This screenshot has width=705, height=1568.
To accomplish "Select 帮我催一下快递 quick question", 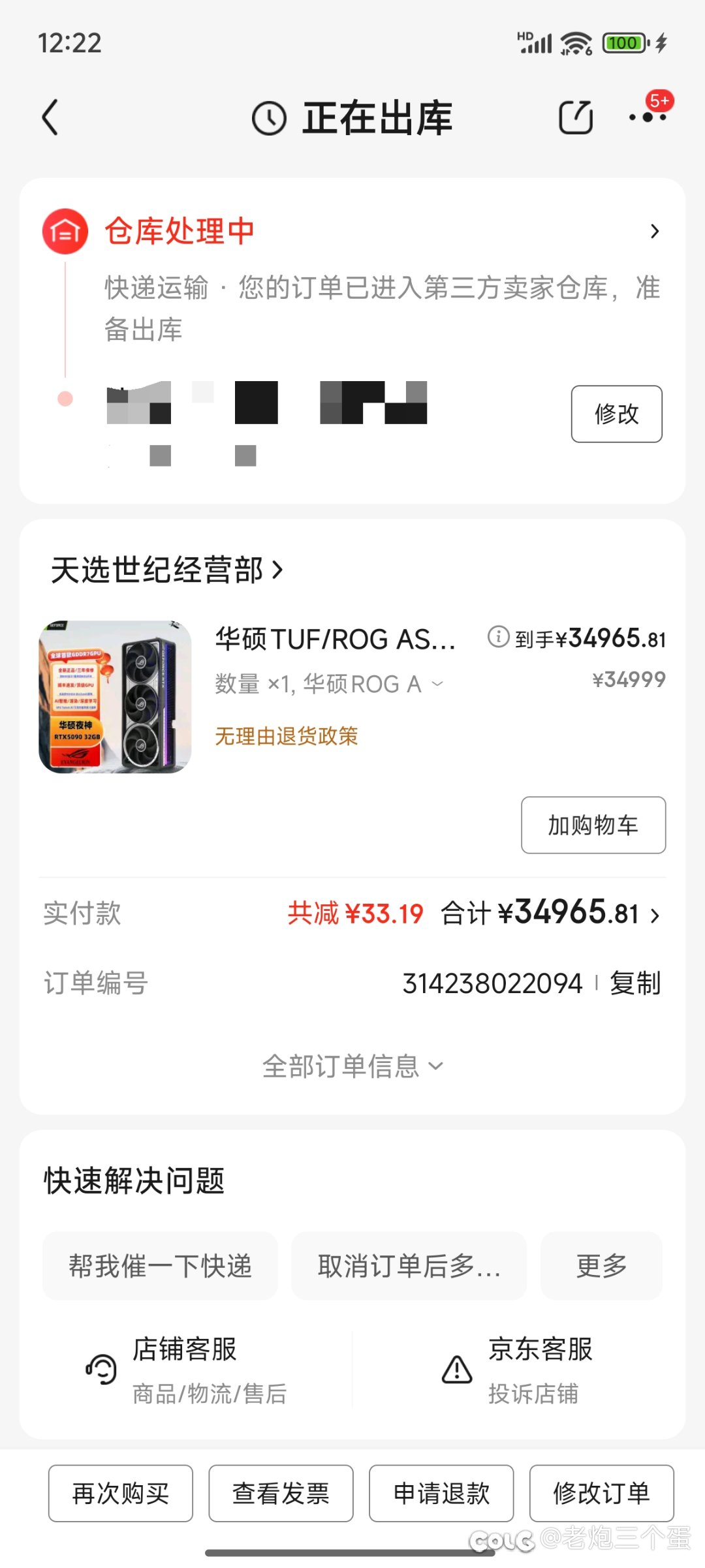I will (x=160, y=1266).
